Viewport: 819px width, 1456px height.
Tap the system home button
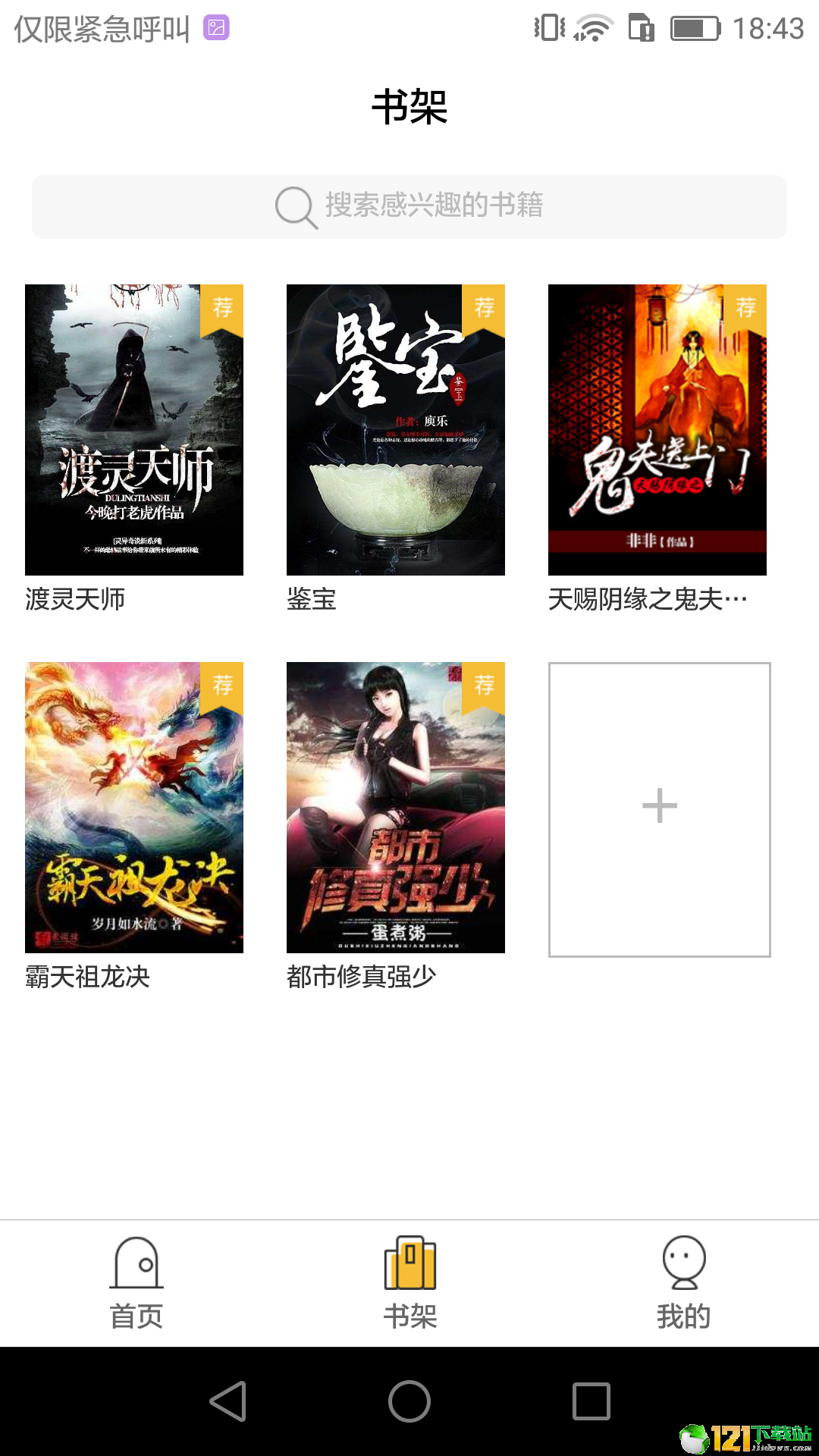[x=409, y=1401]
